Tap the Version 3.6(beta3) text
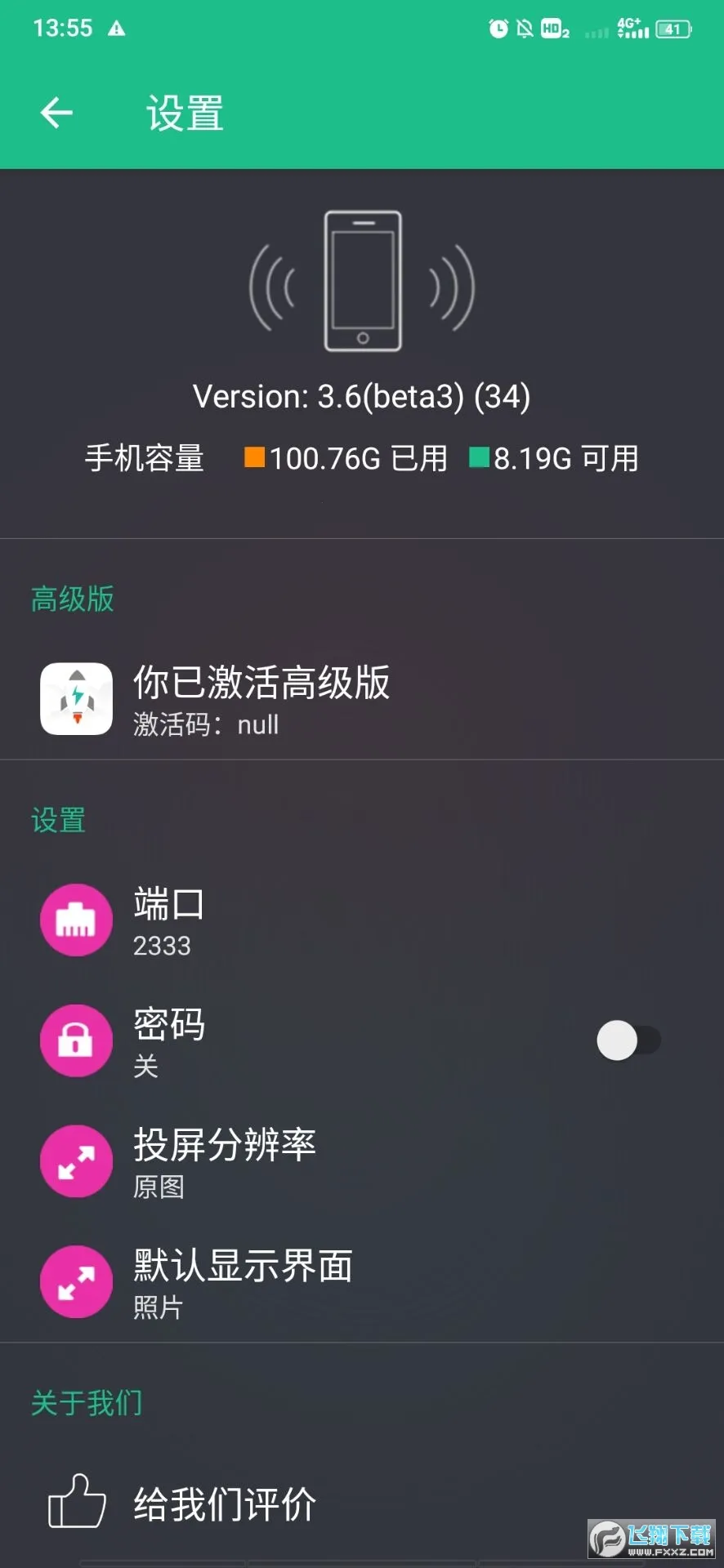This screenshot has height=1568, width=724. (x=362, y=396)
